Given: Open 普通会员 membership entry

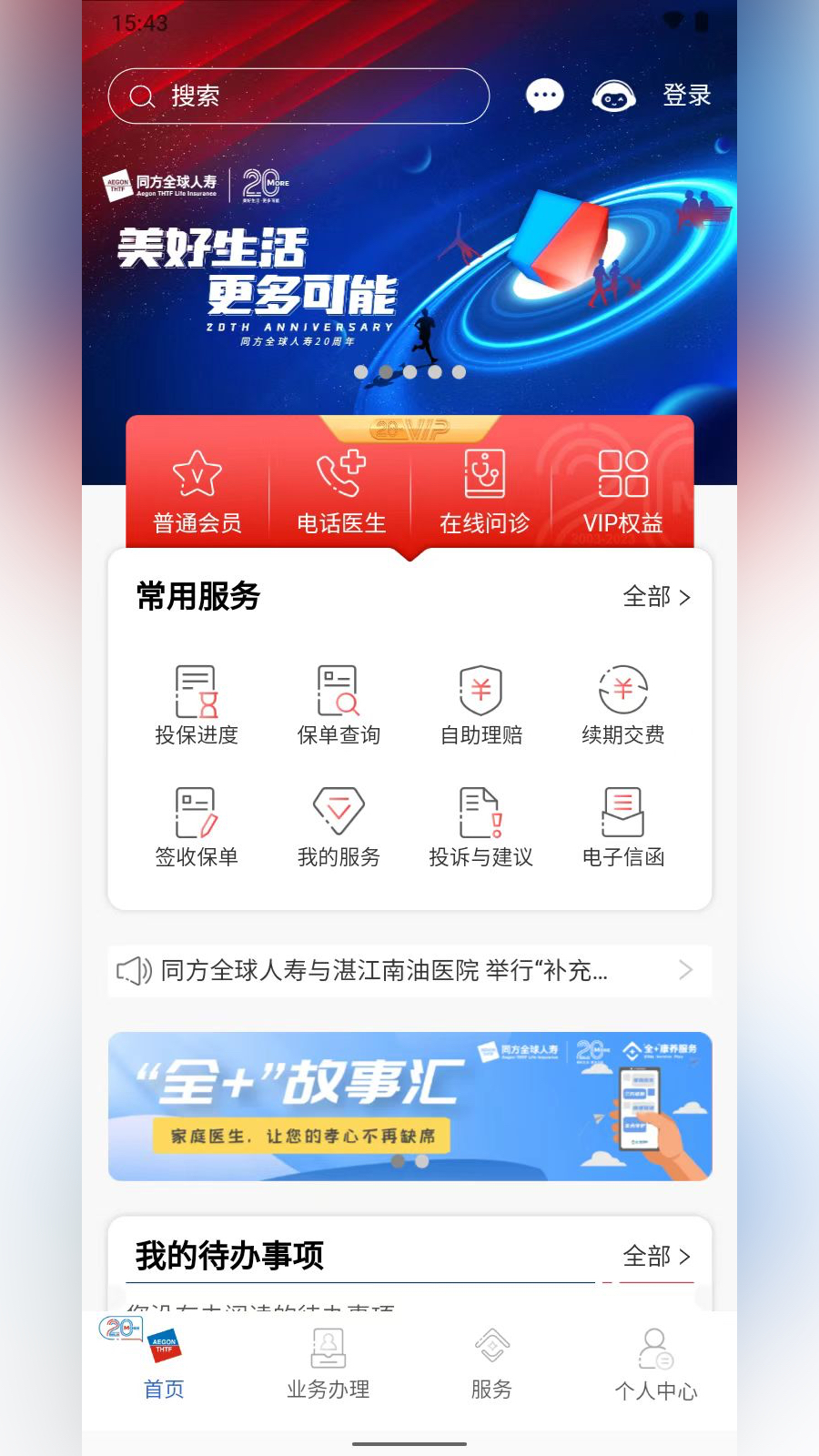Looking at the screenshot, I should 197,492.
